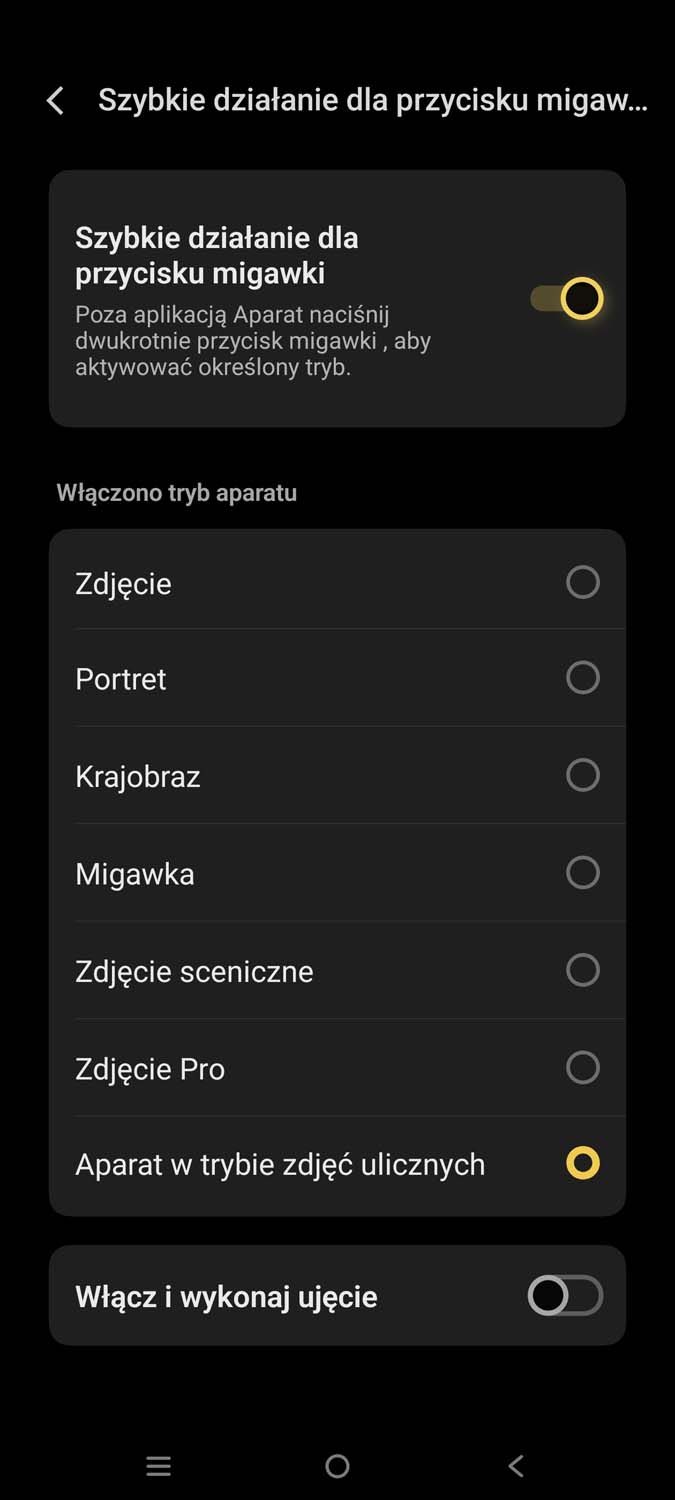Select Migawka radio option

click(582, 872)
